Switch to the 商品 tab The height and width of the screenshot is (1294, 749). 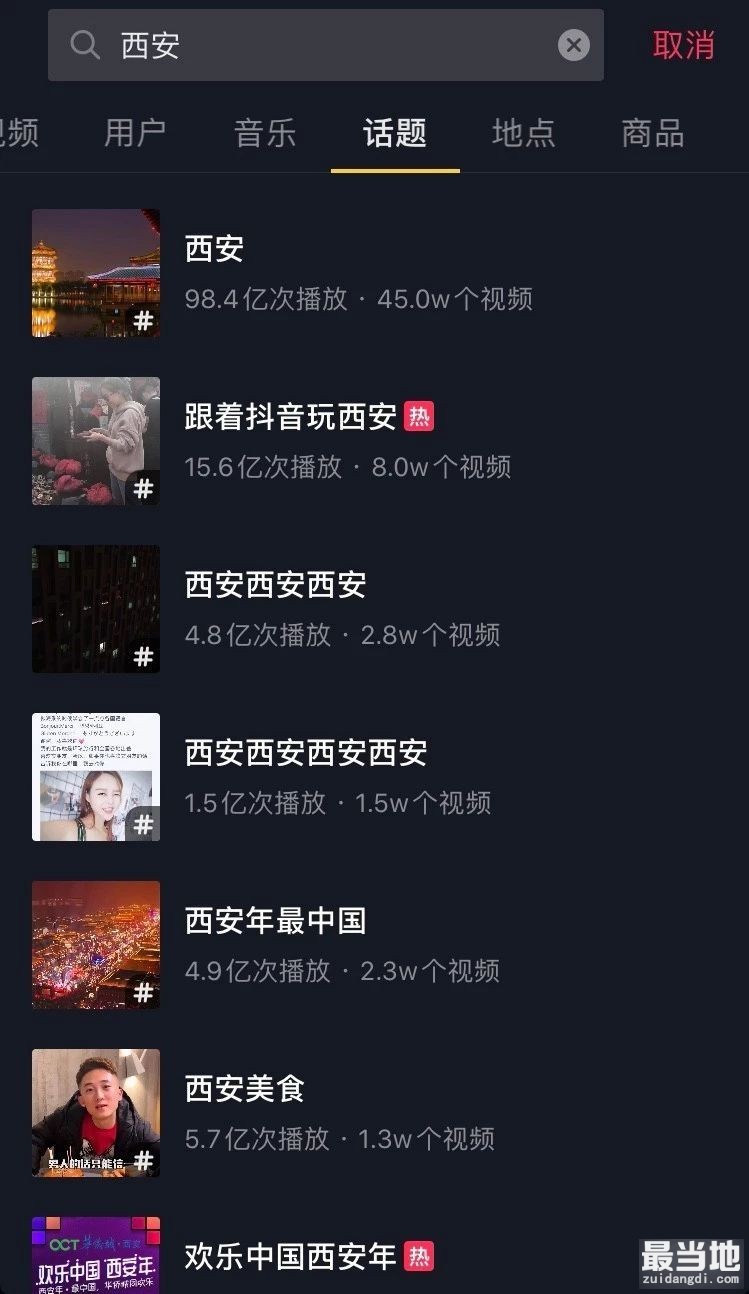[x=653, y=133]
